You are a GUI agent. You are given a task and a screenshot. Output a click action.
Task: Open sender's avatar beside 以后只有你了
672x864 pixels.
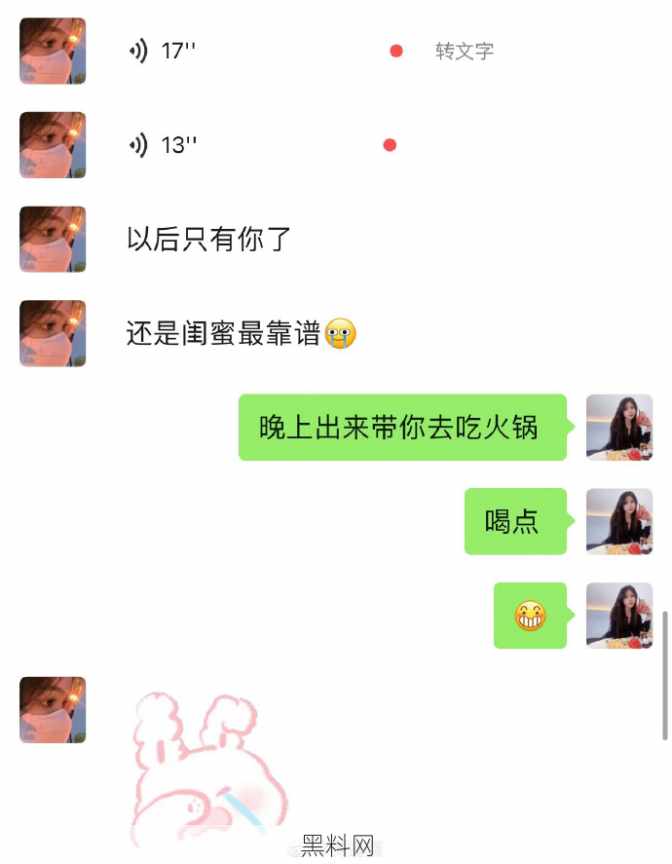coord(52,239)
